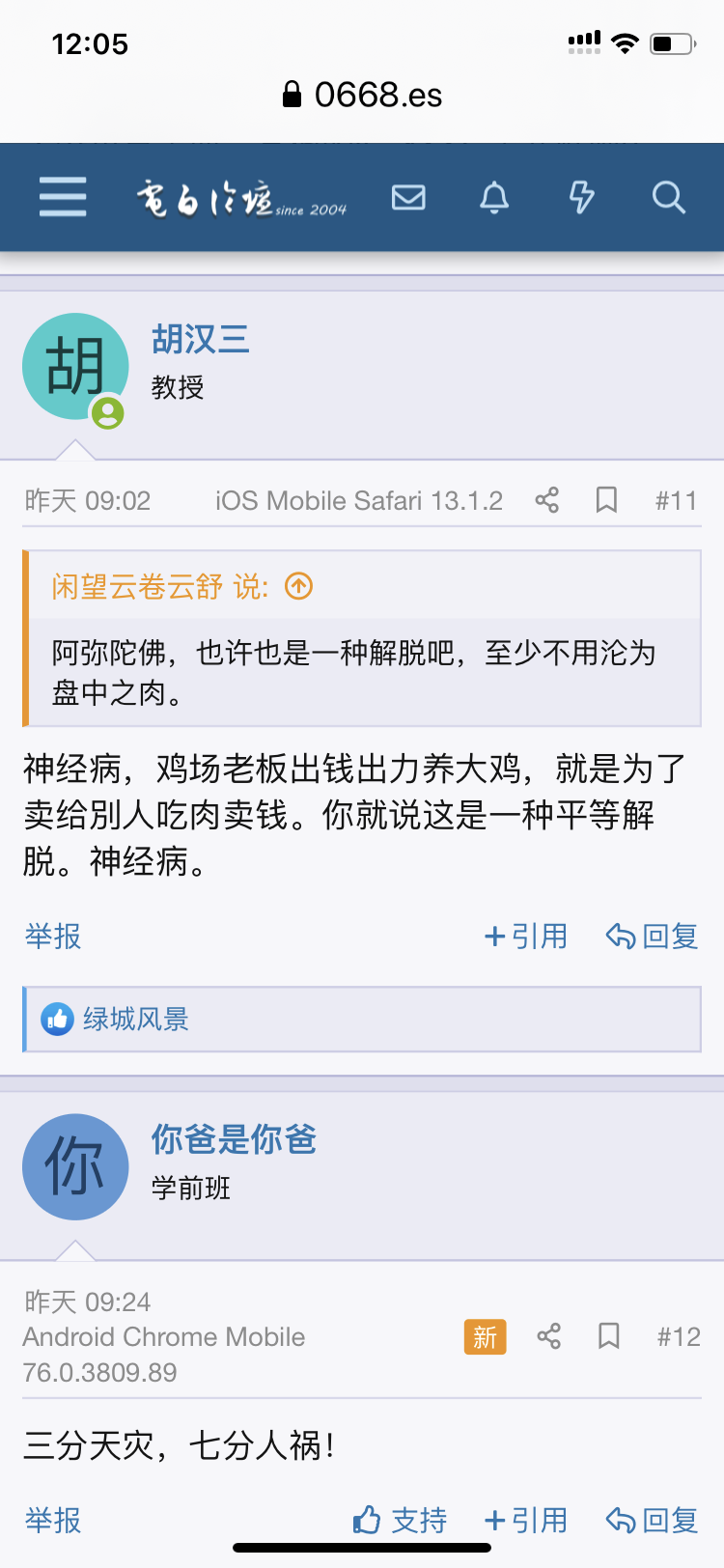Bookmark post #11

(x=606, y=500)
